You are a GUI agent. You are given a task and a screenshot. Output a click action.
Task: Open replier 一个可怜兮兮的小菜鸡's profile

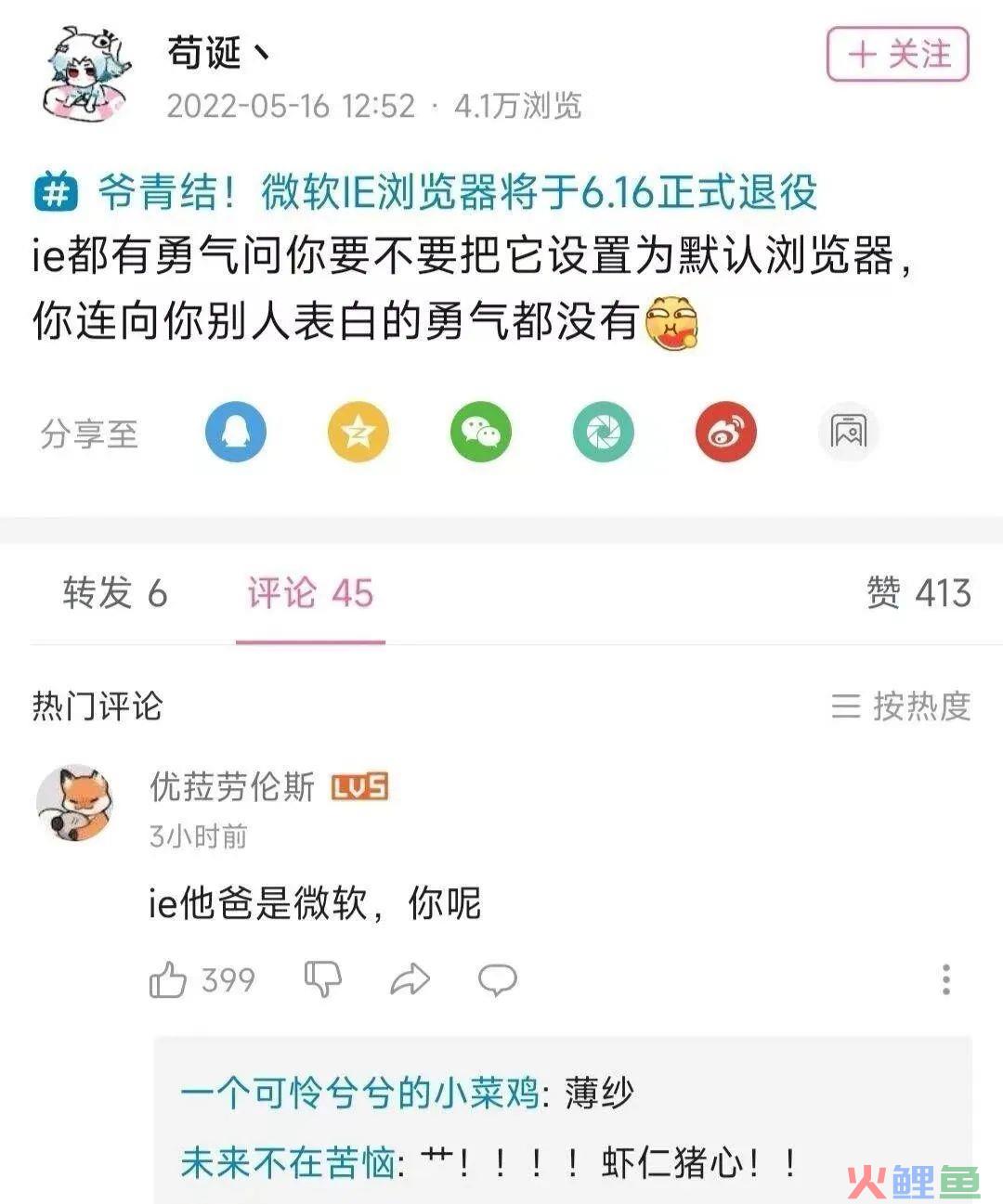[360, 1094]
